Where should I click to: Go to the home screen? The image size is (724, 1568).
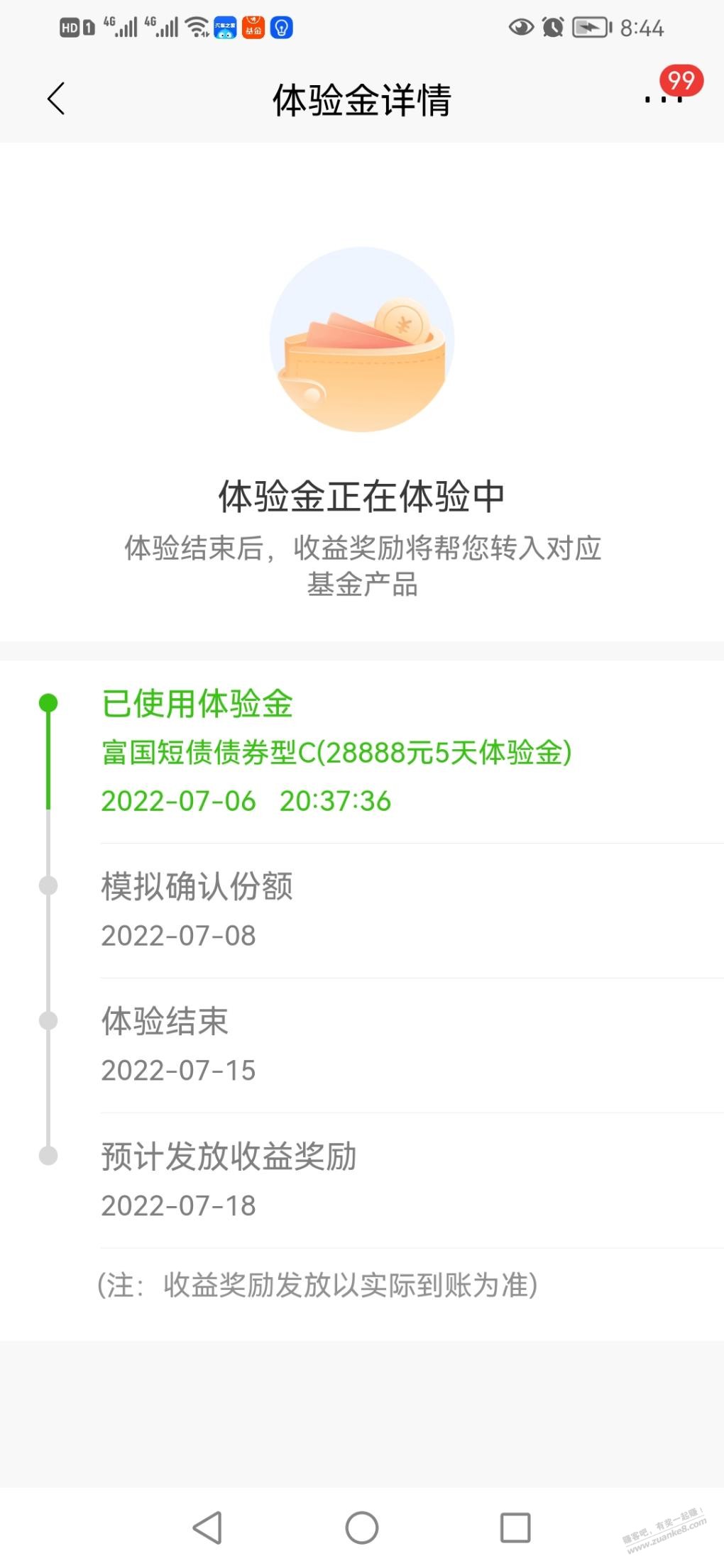tap(362, 1528)
